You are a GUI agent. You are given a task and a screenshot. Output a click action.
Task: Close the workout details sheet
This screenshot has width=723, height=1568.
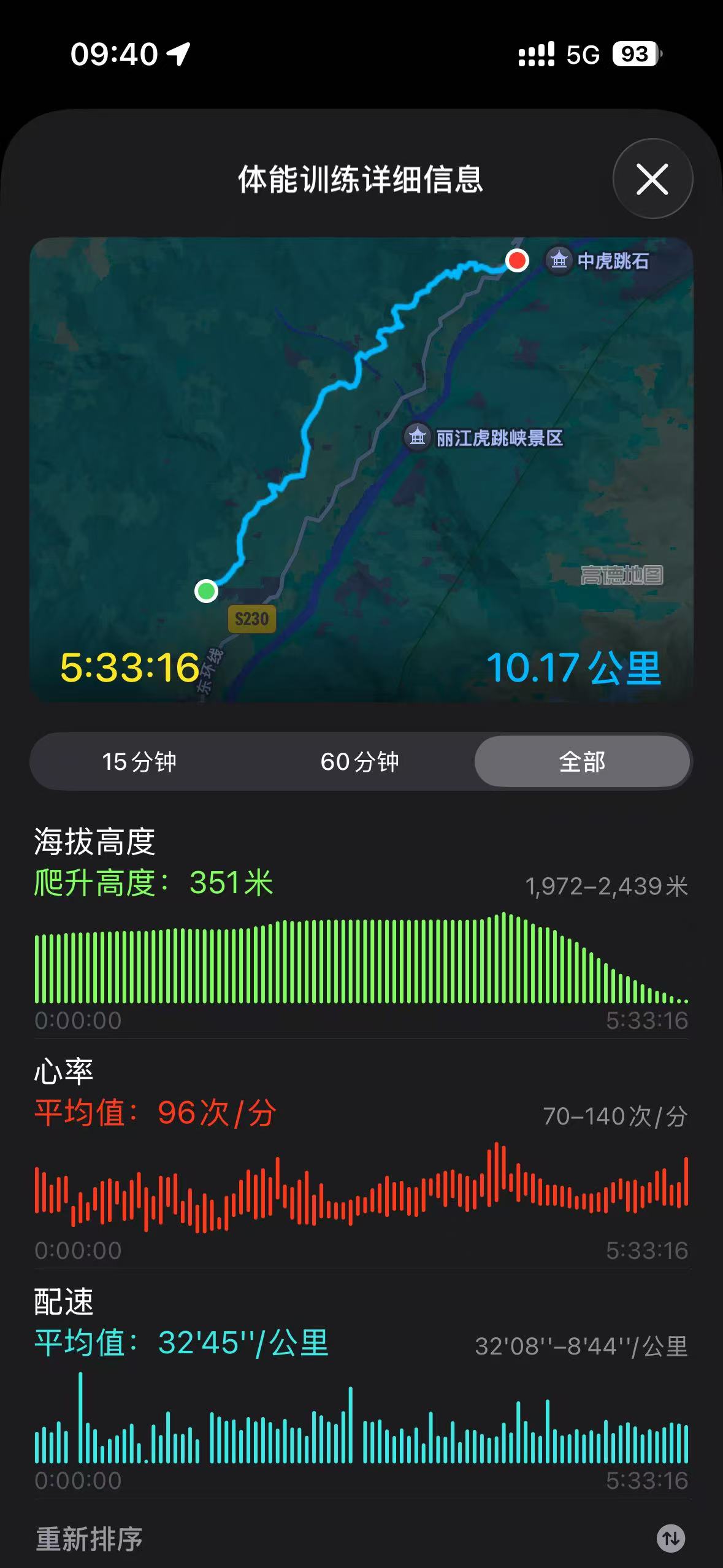pos(652,179)
